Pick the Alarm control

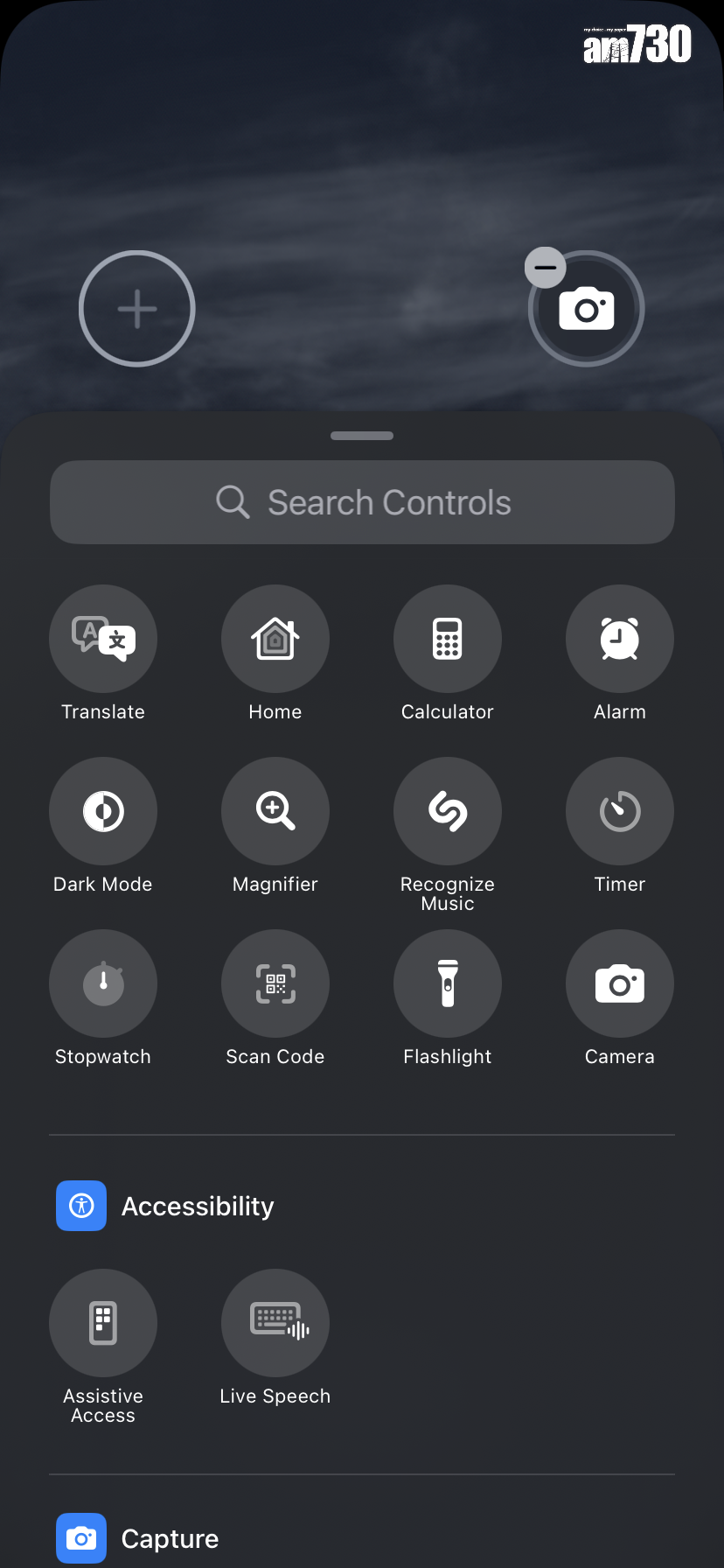click(620, 639)
